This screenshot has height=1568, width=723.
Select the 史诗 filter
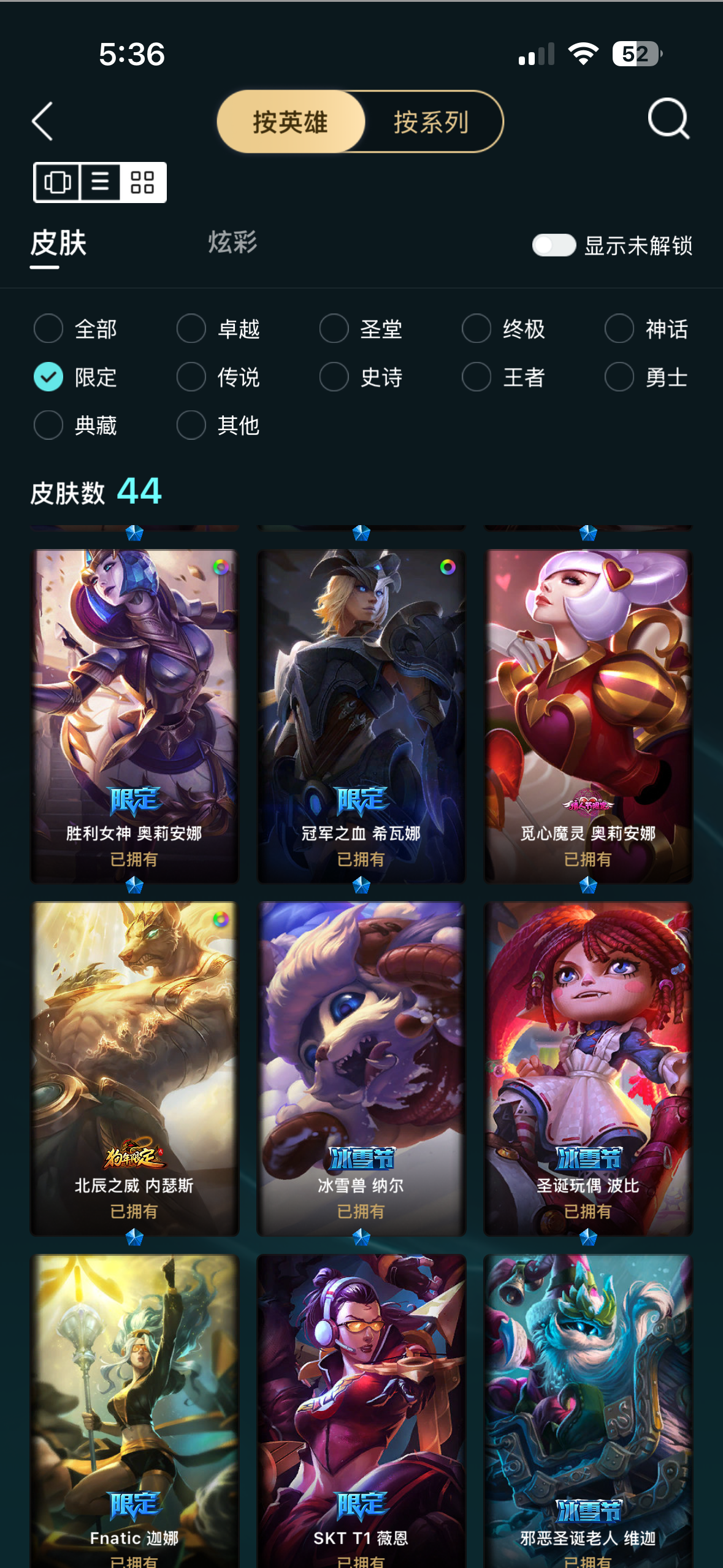click(361, 377)
